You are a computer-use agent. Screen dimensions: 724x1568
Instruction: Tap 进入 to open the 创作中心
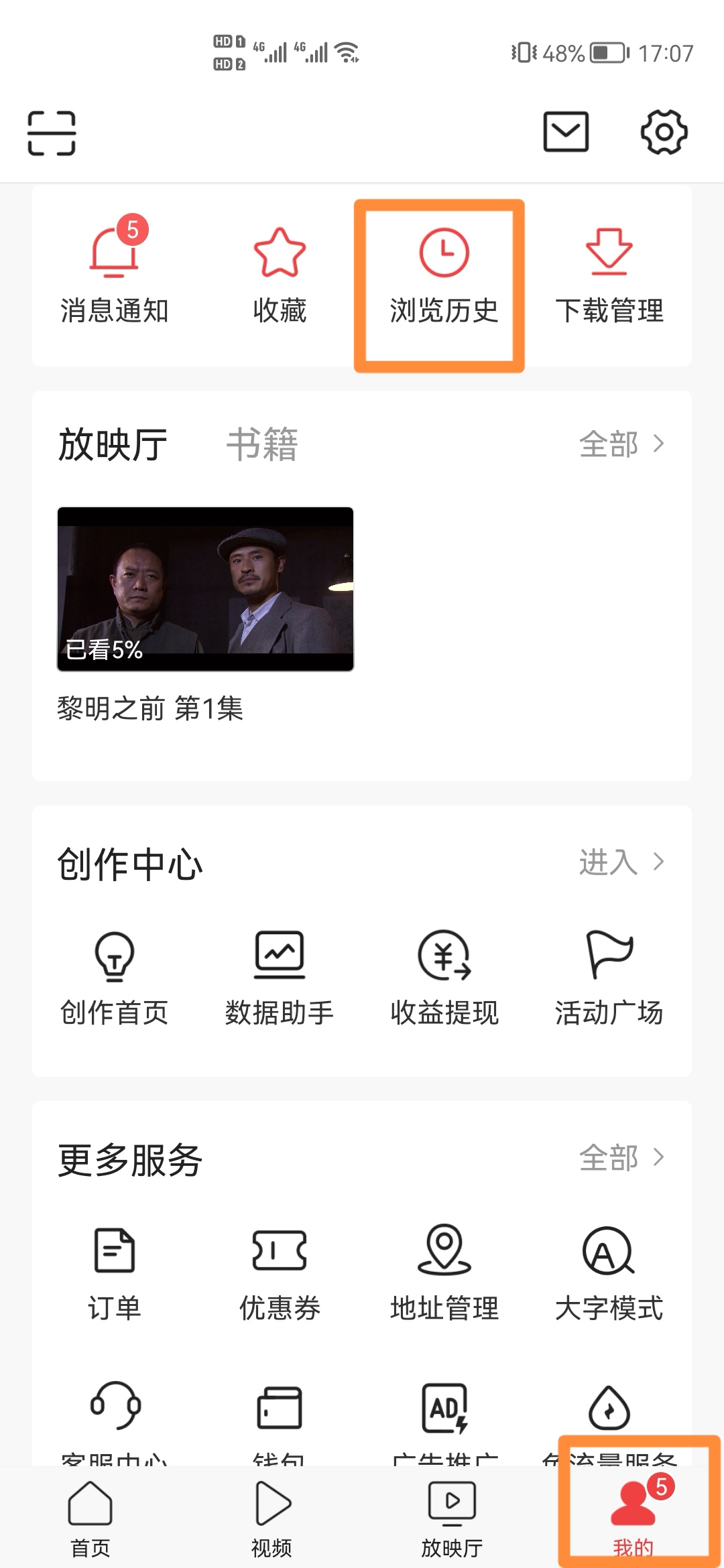(621, 862)
